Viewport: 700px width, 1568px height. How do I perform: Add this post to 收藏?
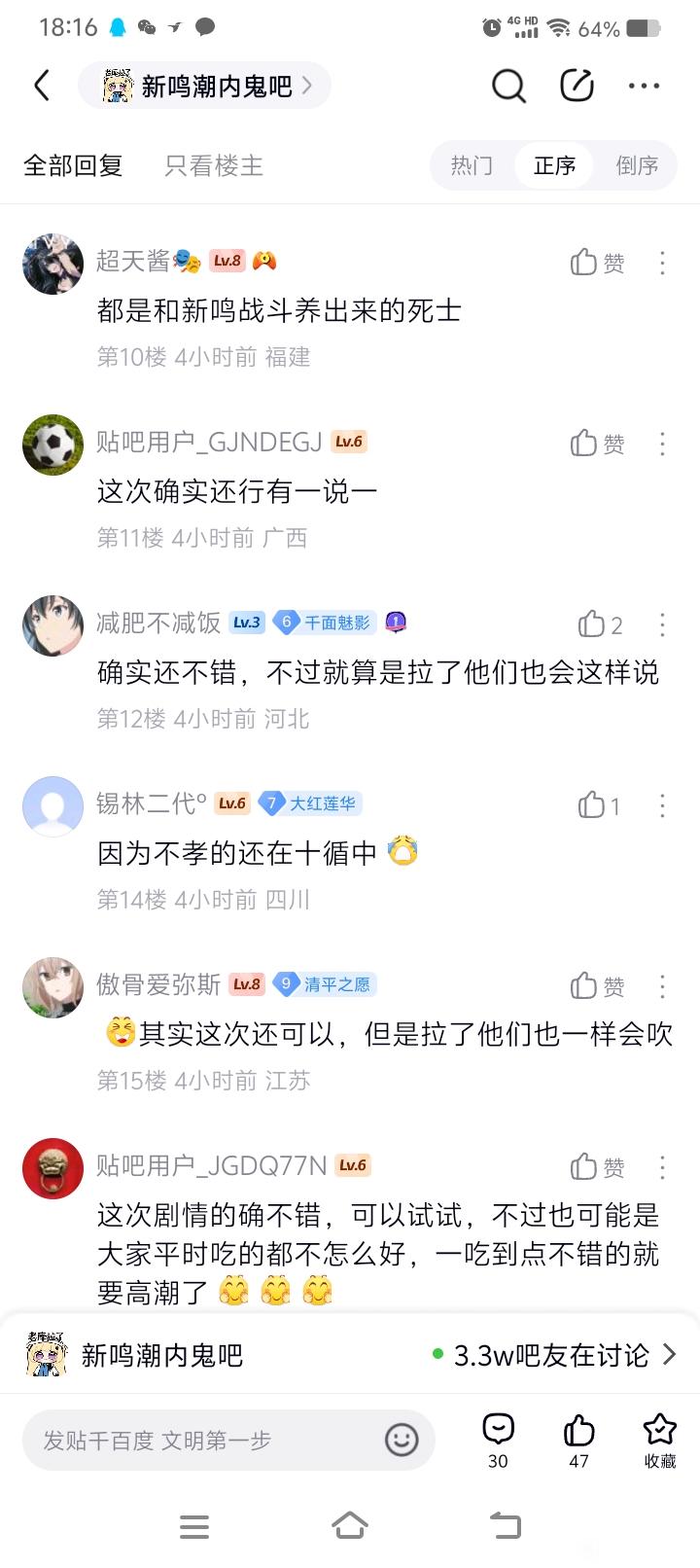pyautogui.click(x=659, y=1440)
